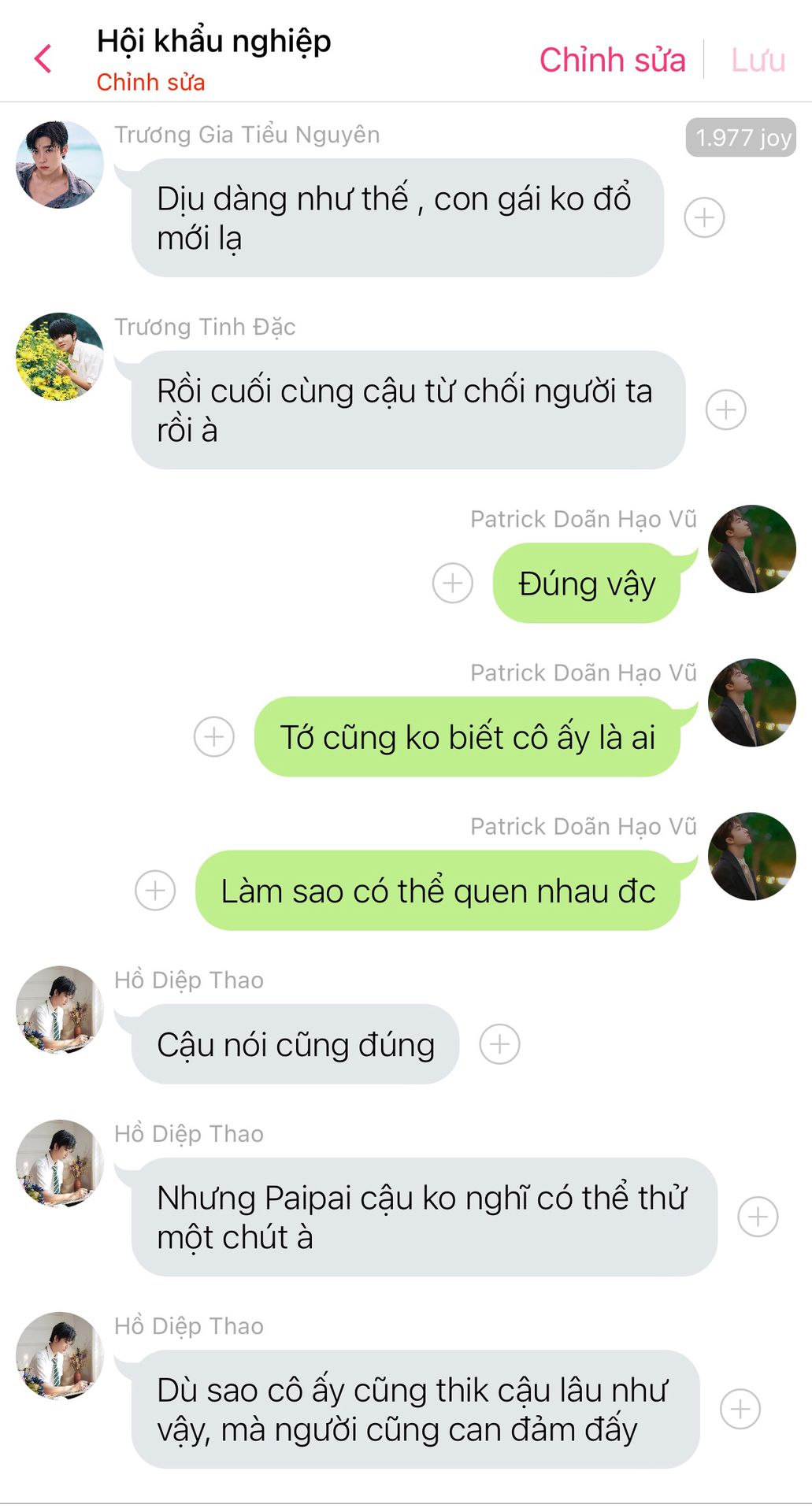Image resolution: width=812 pixels, height=1512 pixels.
Task: Tap the red Chỉnh sửa link under the title
Action: 150,82
